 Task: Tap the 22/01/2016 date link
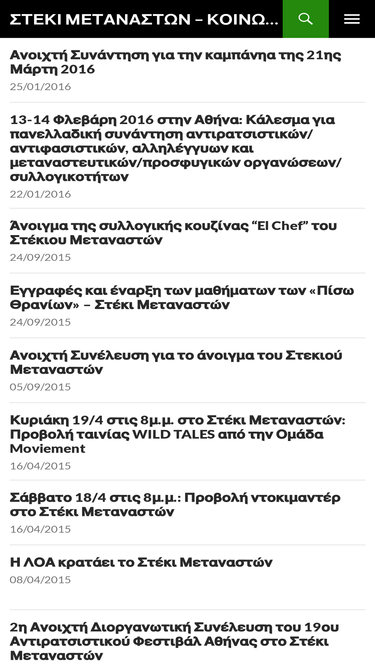(40, 194)
